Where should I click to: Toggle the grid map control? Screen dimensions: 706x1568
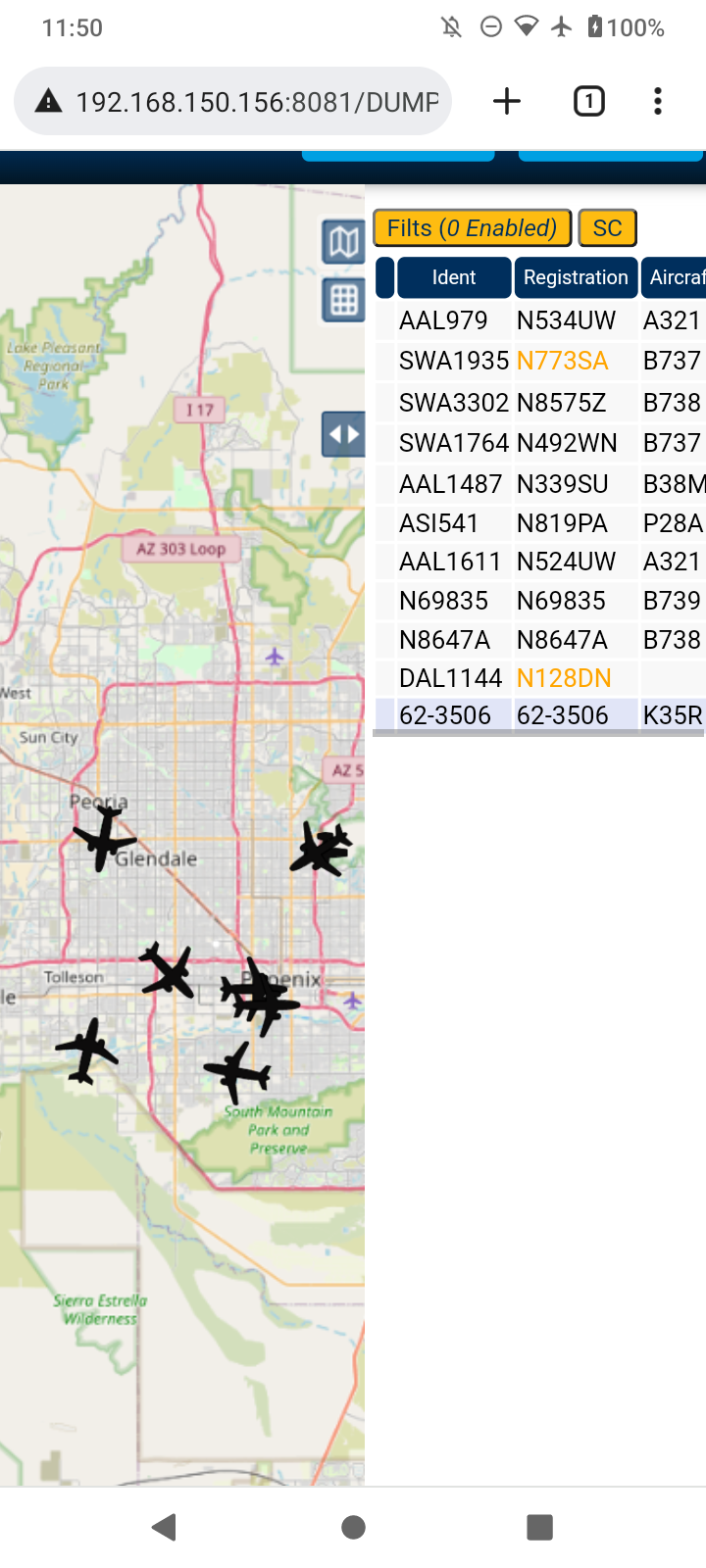[343, 300]
